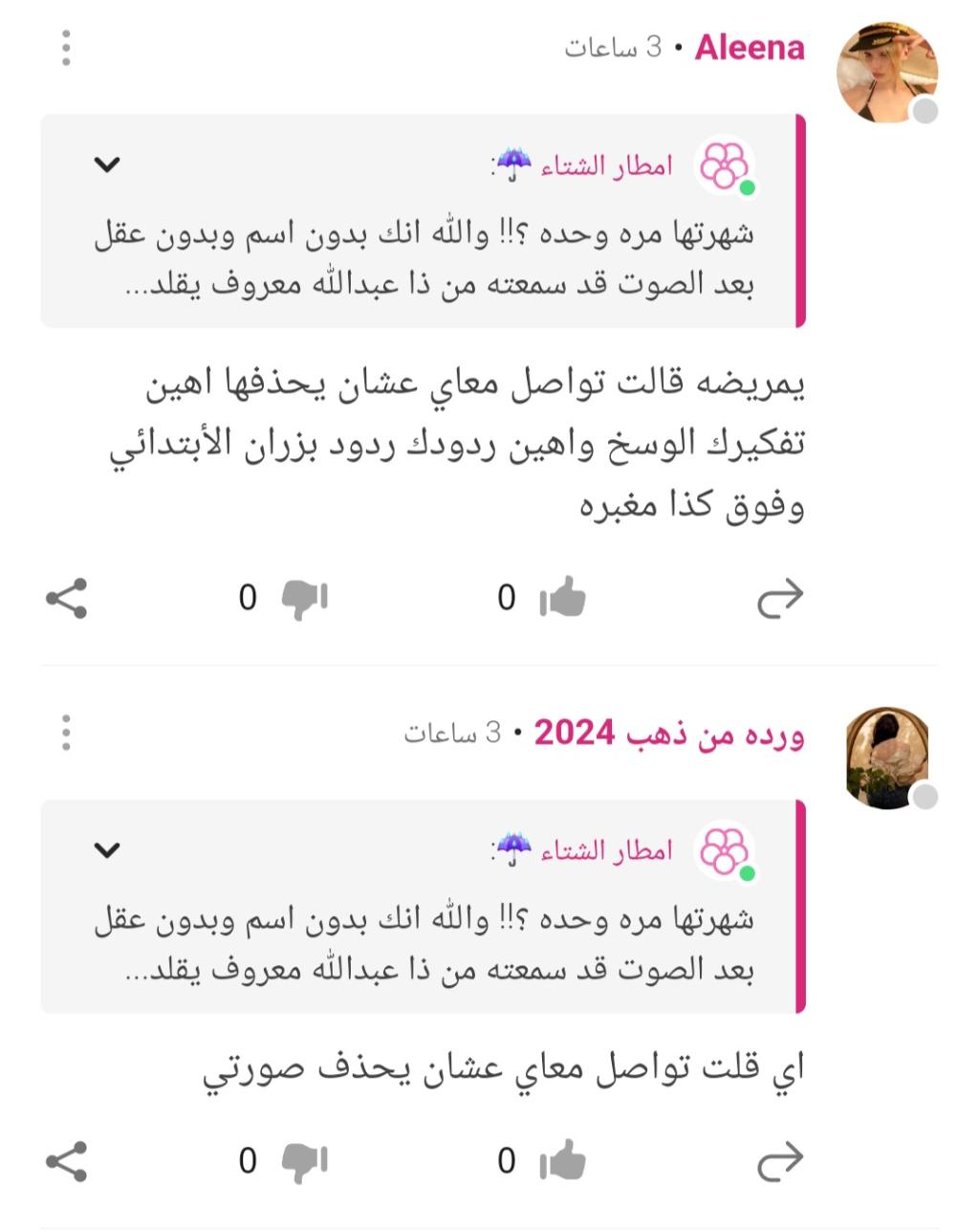Image resolution: width=979 pixels, height=1232 pixels.
Task: Open ورده من ذهب 2024's profile picture
Action: (888, 758)
